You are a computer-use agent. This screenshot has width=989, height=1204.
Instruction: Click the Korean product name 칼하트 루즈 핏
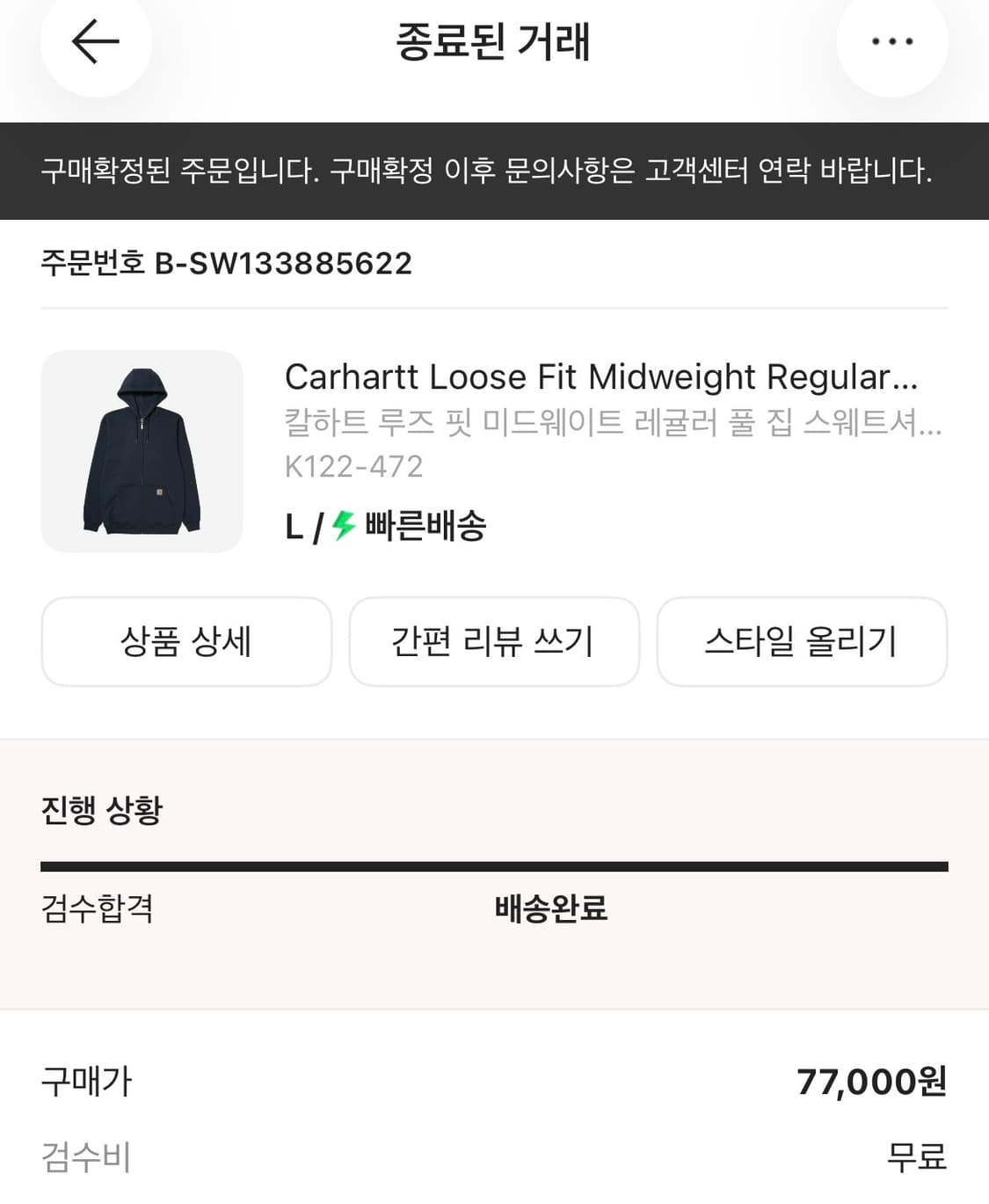(614, 426)
